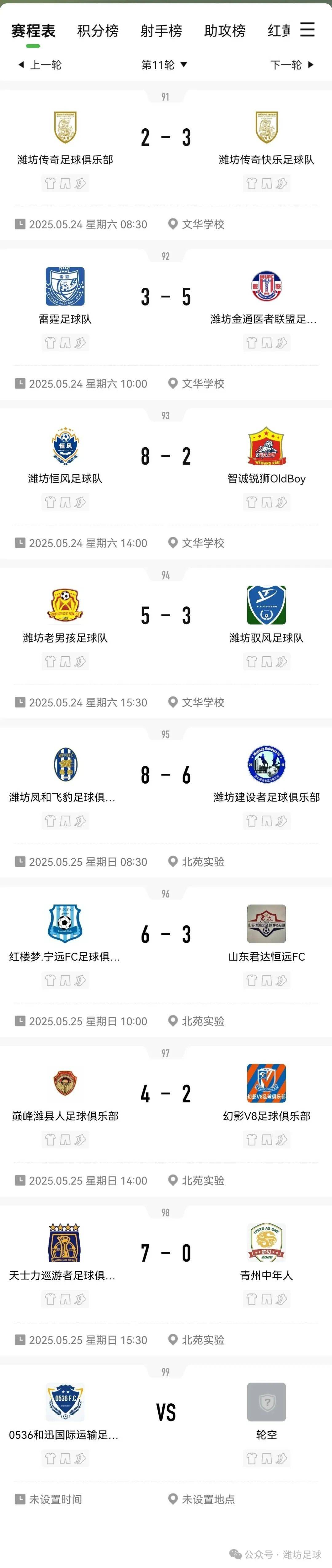Viewport: 332px width, 1568px height.
Task: Switch to the 积分榜 tab
Action: (97, 30)
